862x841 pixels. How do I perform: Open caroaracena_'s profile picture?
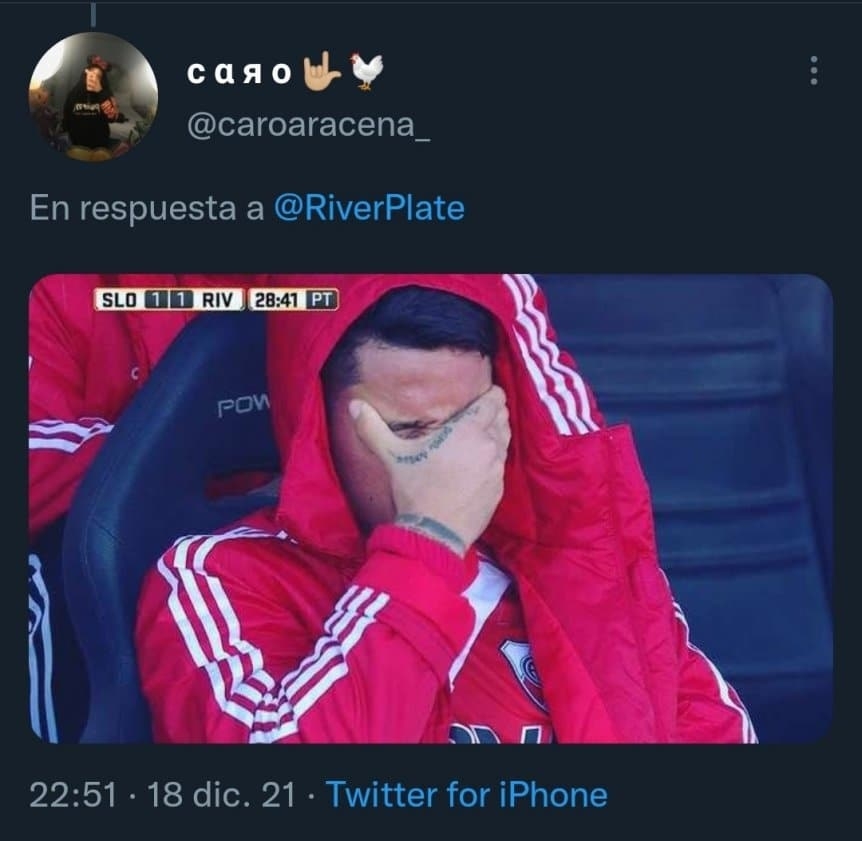93,97
